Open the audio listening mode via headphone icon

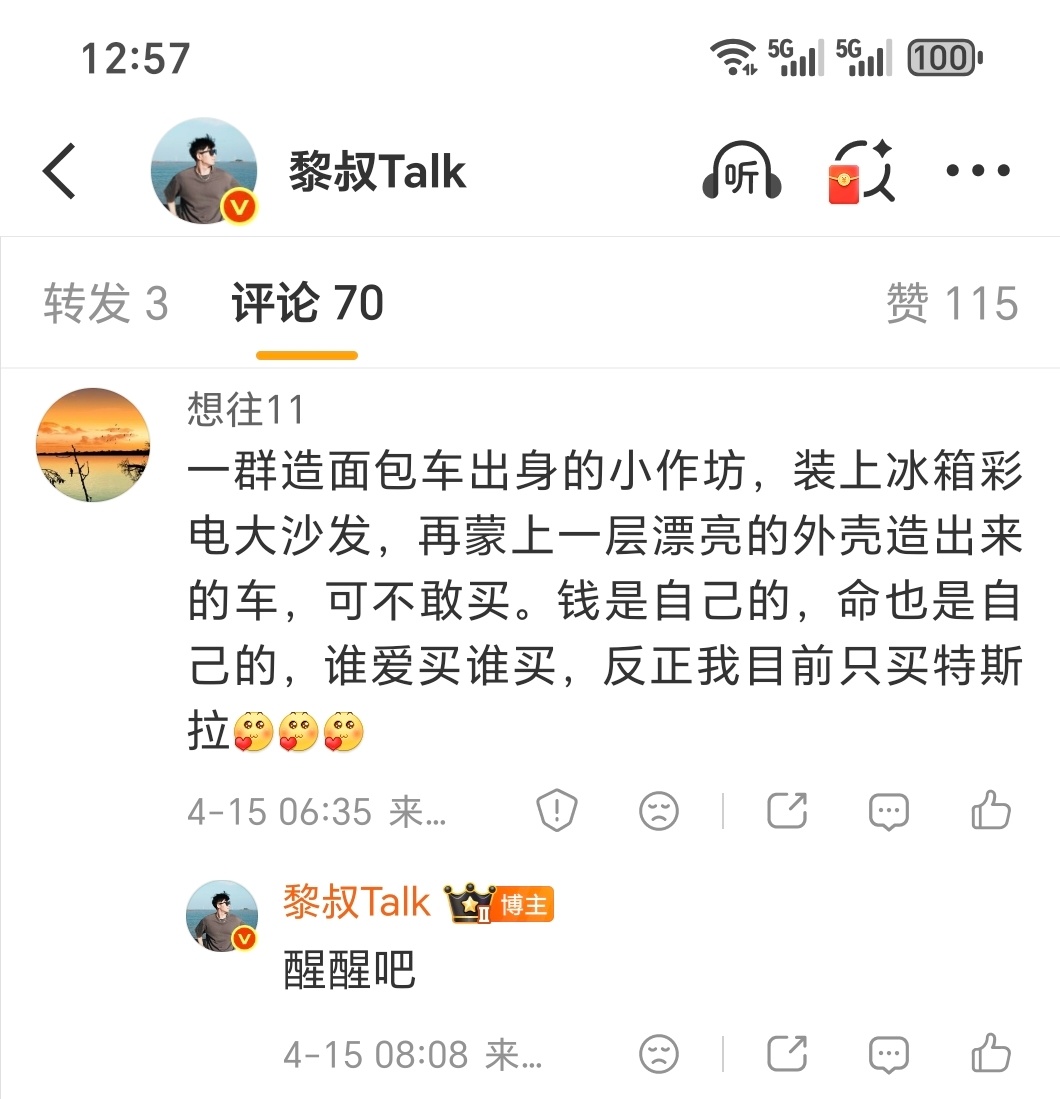coord(740,170)
